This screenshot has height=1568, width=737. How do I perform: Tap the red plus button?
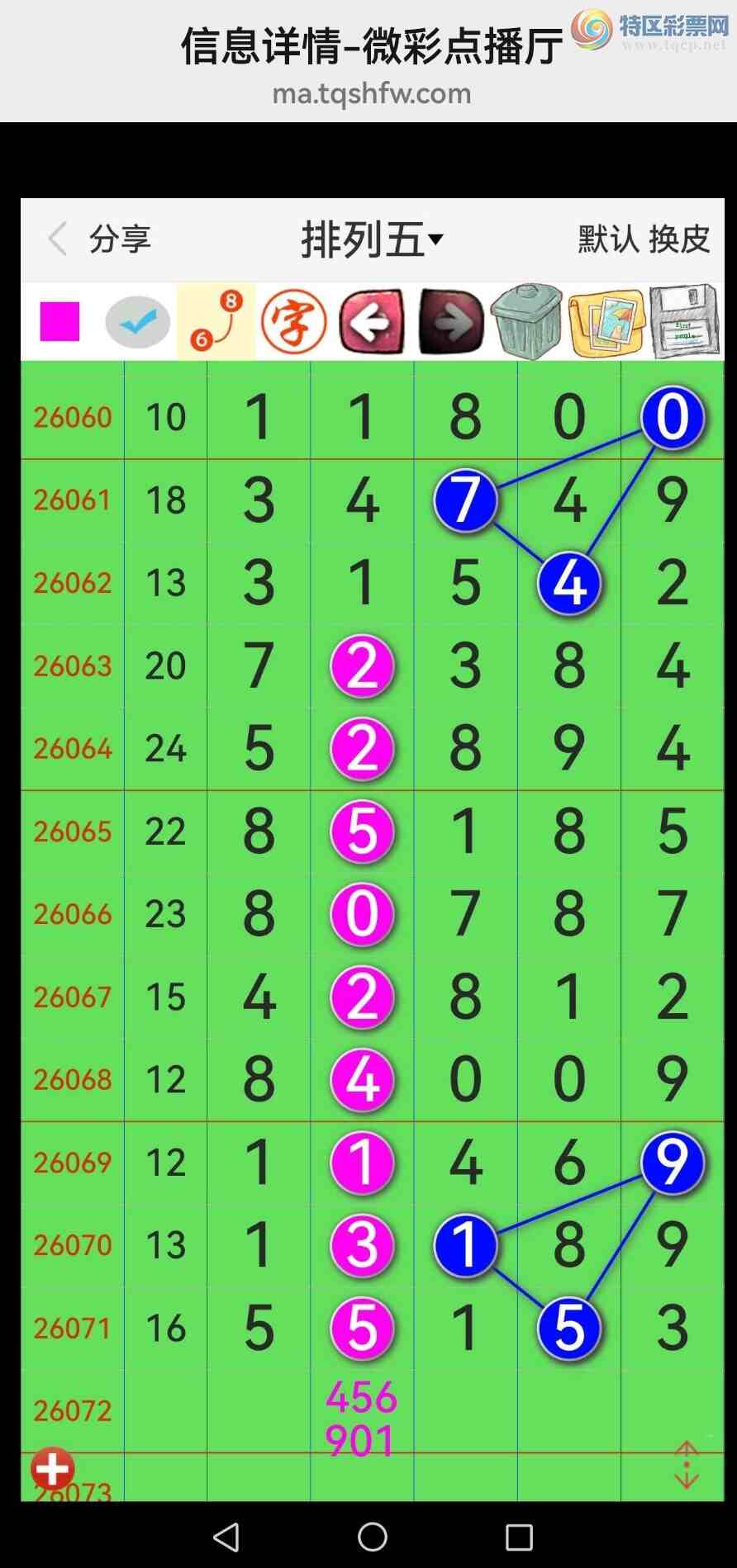(x=53, y=1469)
